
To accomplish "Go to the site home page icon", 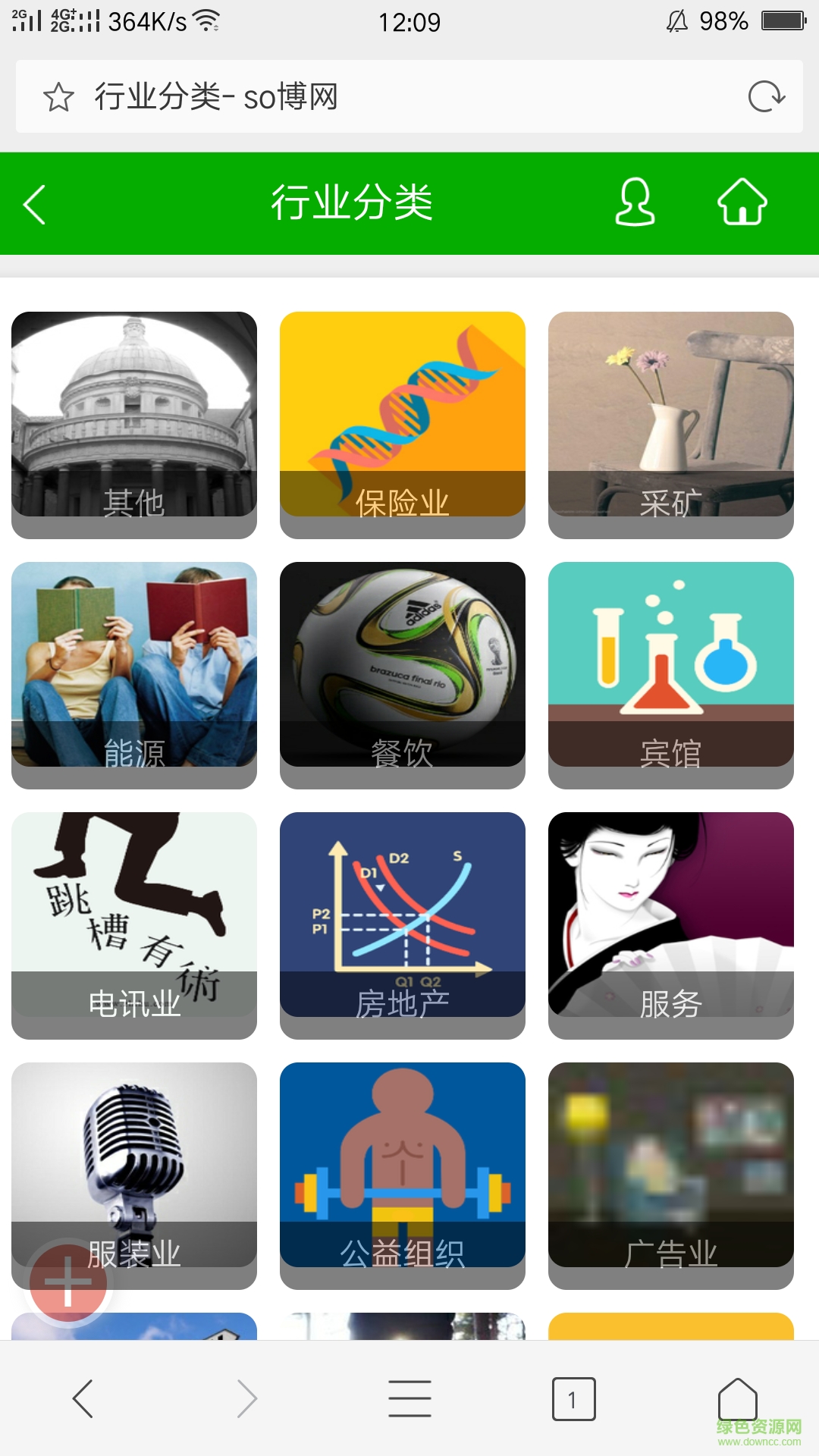I will click(742, 202).
